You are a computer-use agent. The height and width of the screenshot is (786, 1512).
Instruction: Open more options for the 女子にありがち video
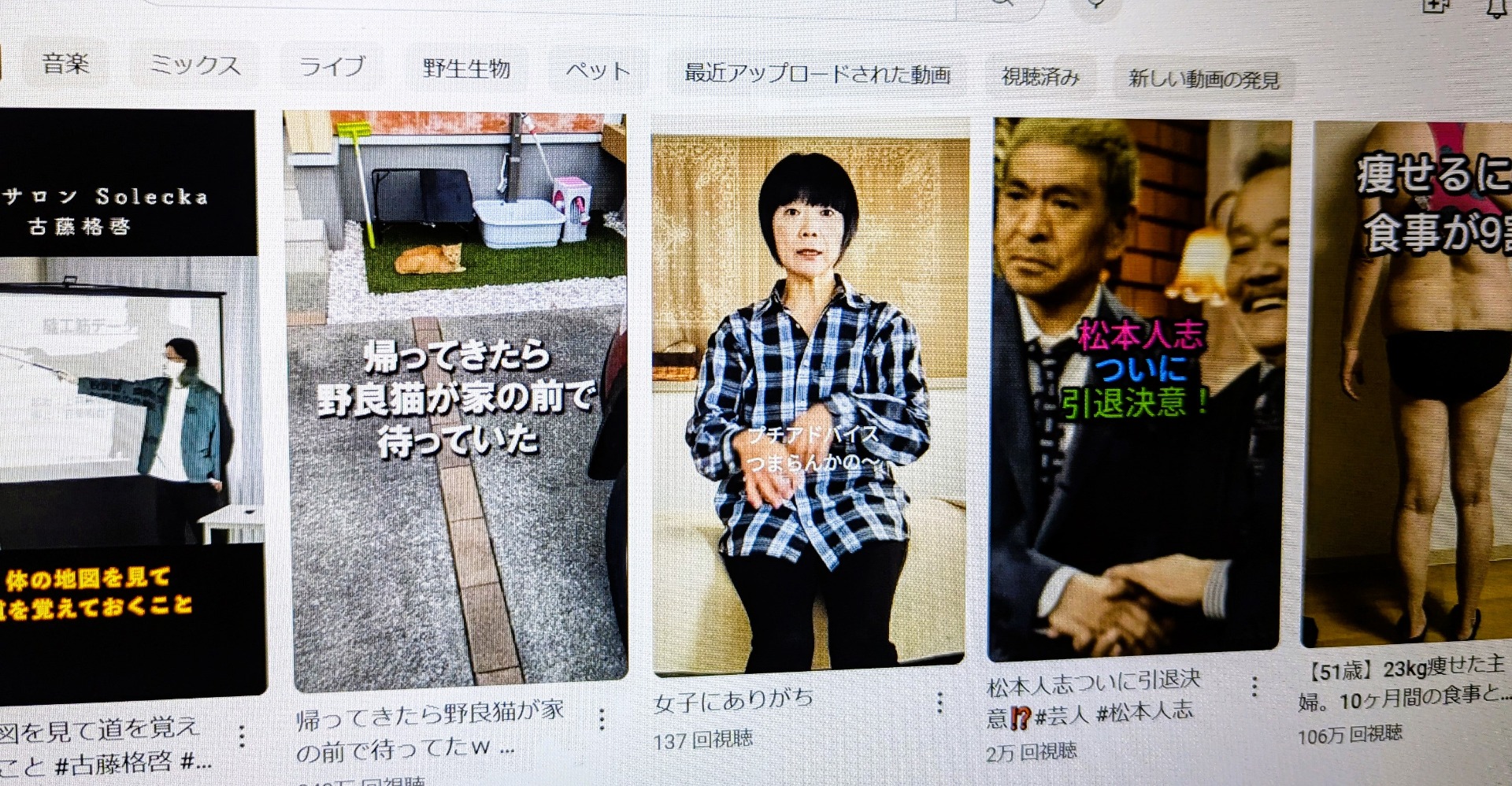[939, 703]
